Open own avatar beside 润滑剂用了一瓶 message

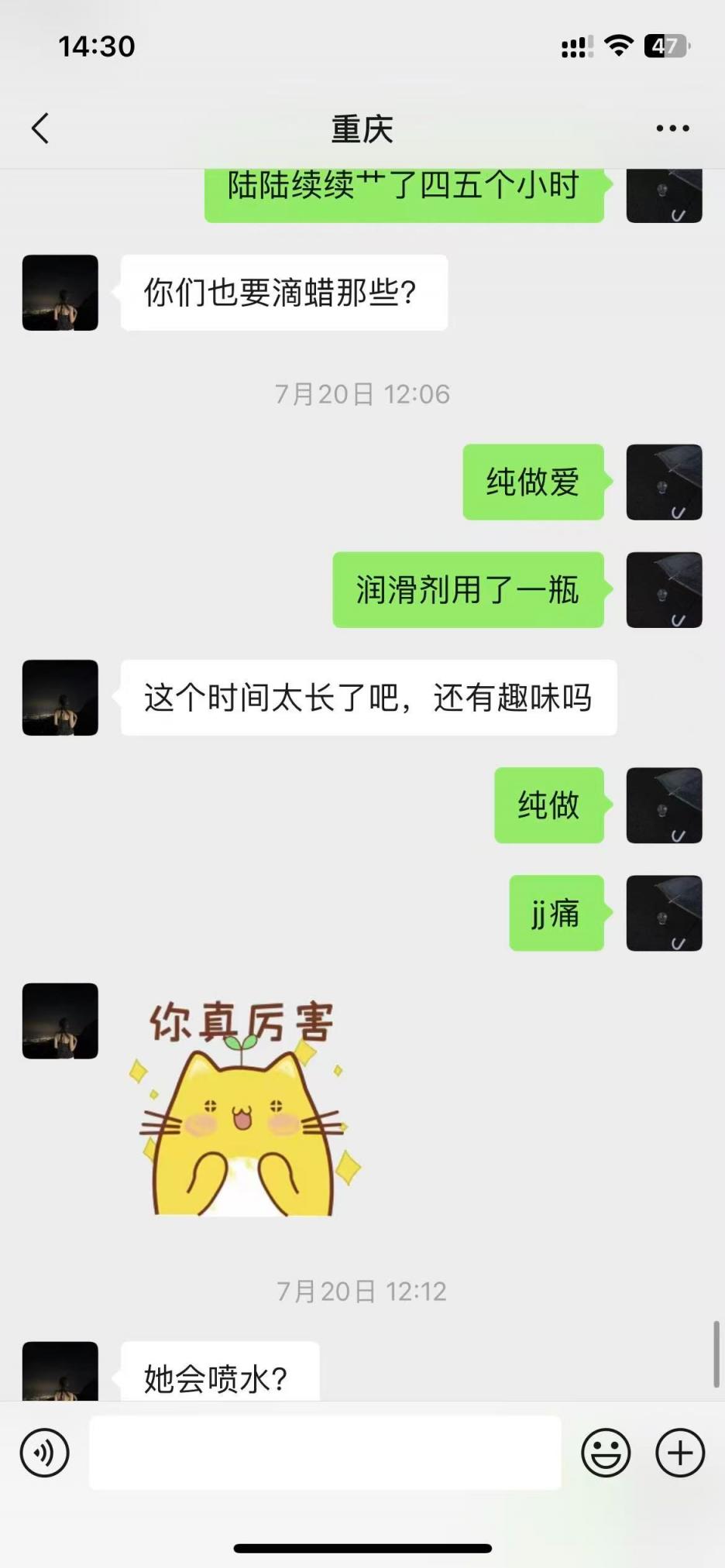pos(664,590)
